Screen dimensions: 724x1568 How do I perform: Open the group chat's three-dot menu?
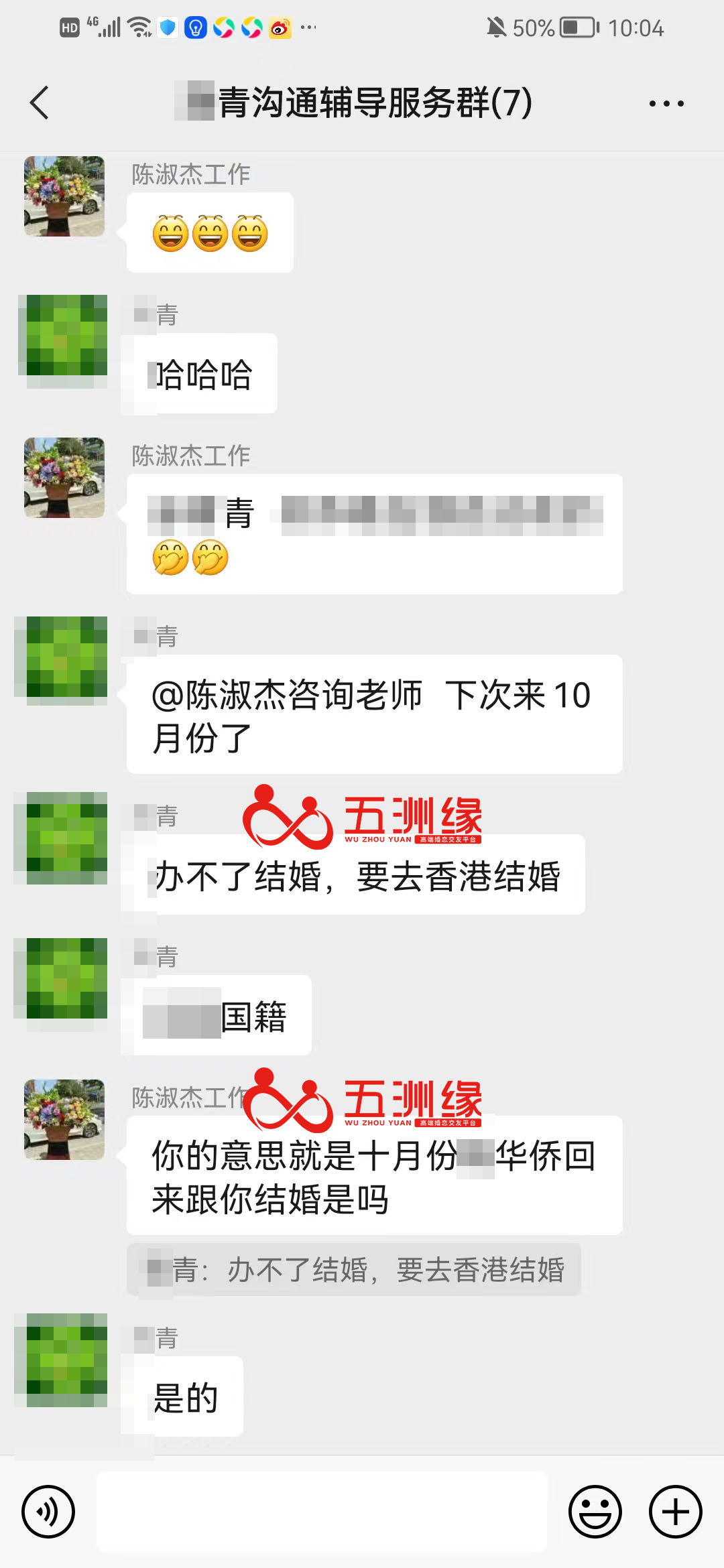click(x=666, y=103)
